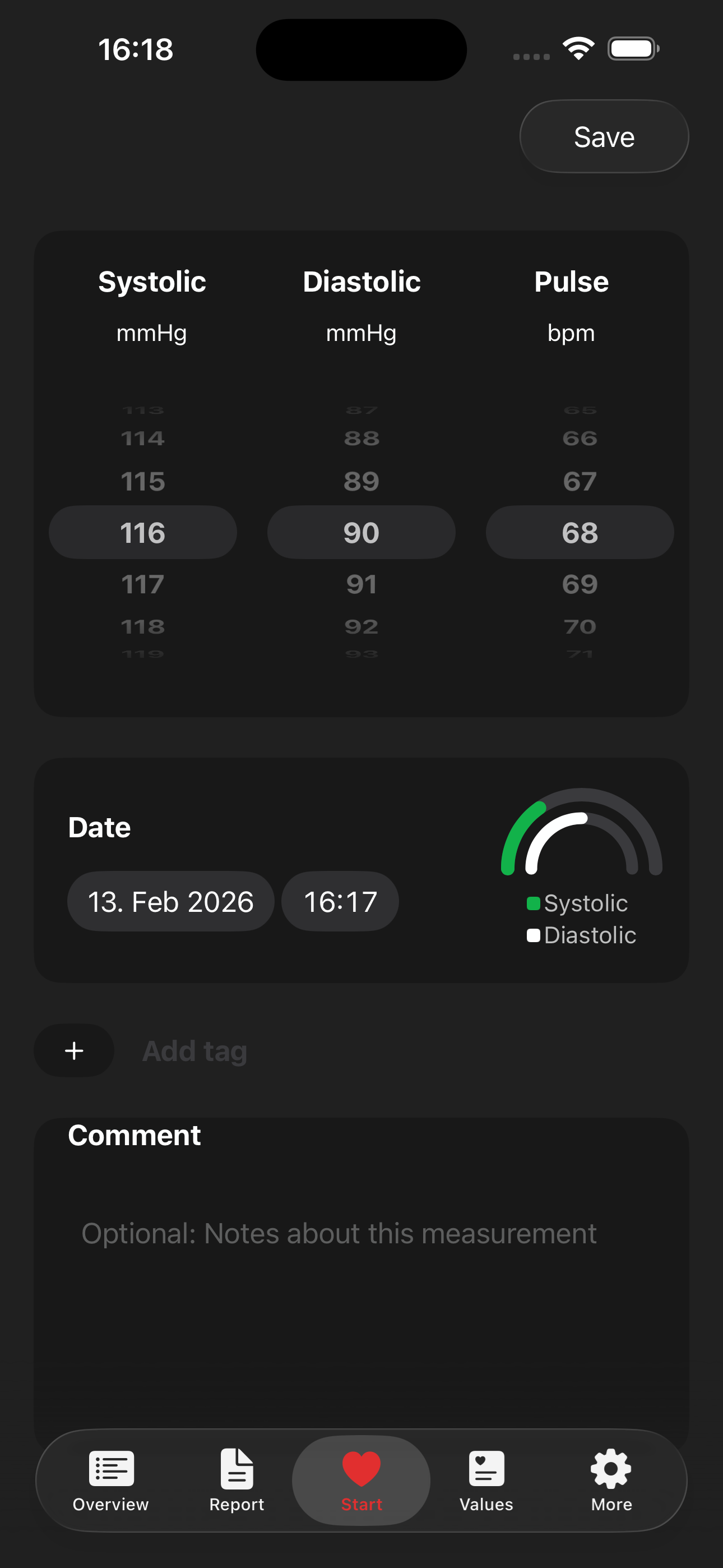Choose 117 in the Systolic wheel
This screenshot has height=1568, width=723.
point(142,583)
